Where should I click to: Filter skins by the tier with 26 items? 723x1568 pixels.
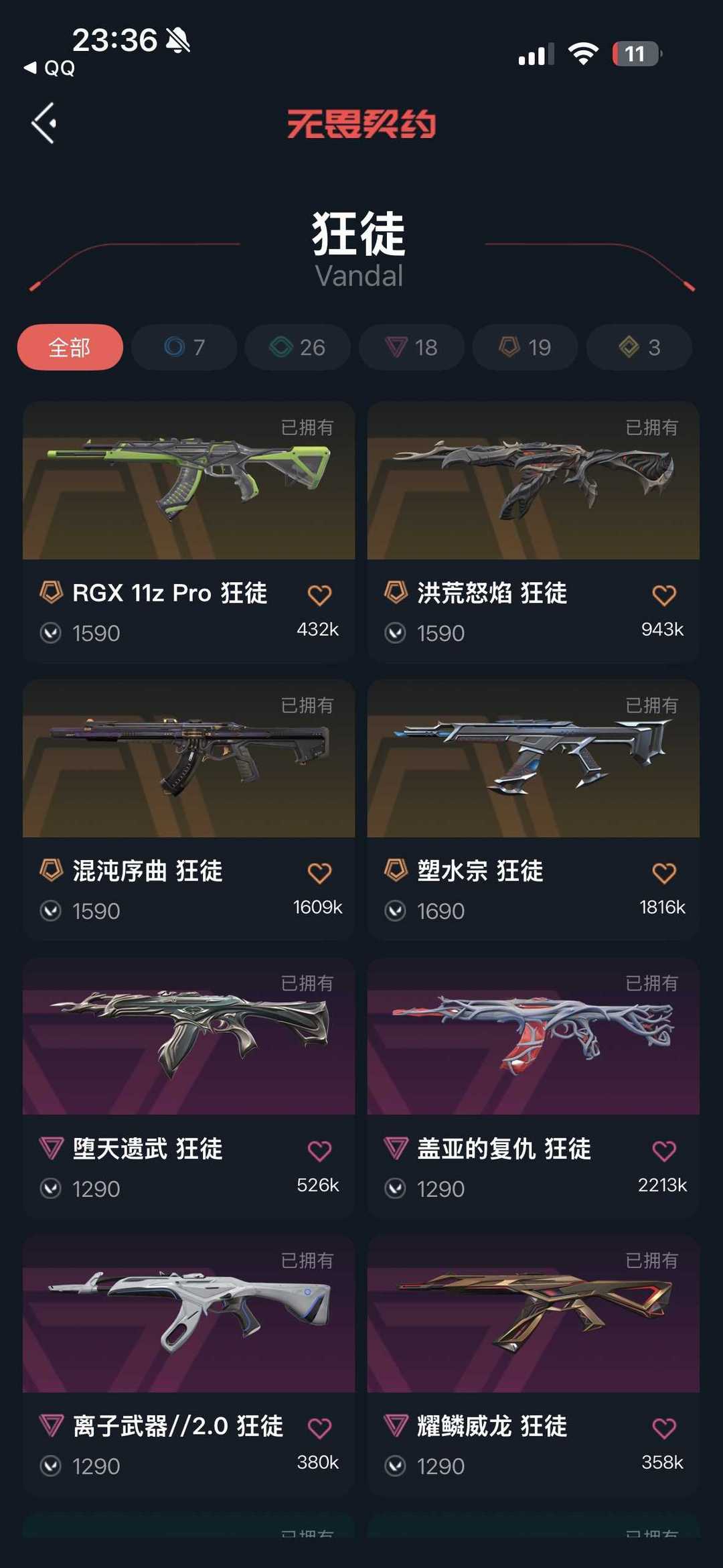coord(297,347)
